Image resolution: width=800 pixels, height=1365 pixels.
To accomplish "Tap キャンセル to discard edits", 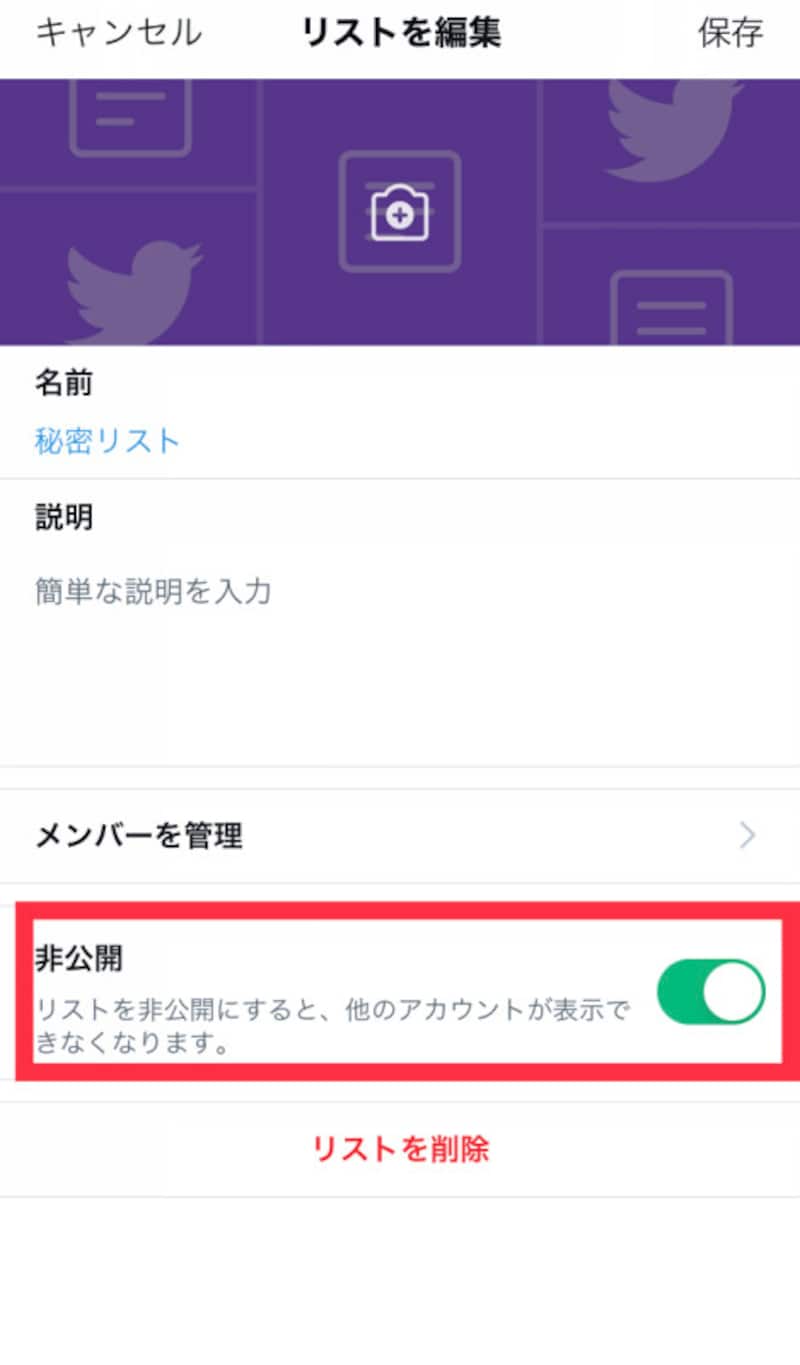I will [118, 33].
